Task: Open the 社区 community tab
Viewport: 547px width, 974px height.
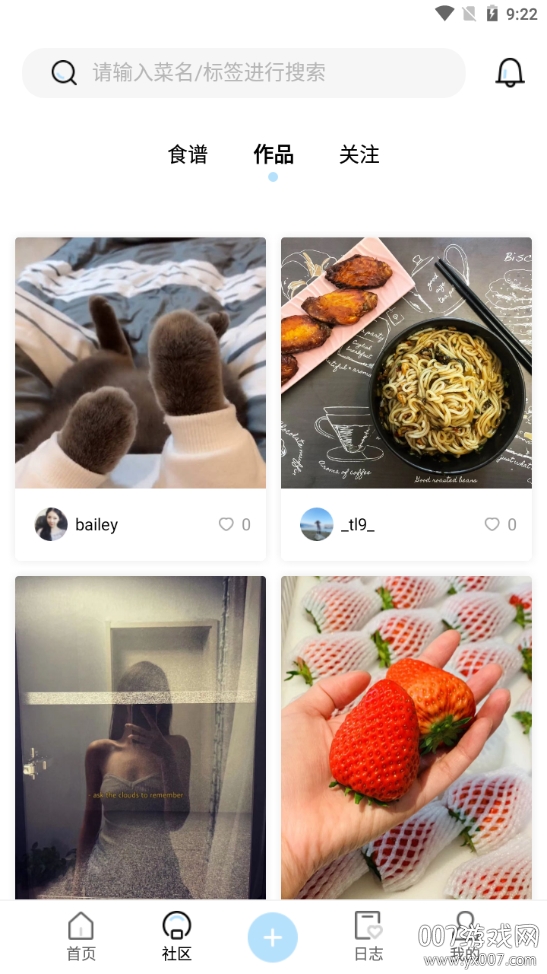Action: coord(177,936)
